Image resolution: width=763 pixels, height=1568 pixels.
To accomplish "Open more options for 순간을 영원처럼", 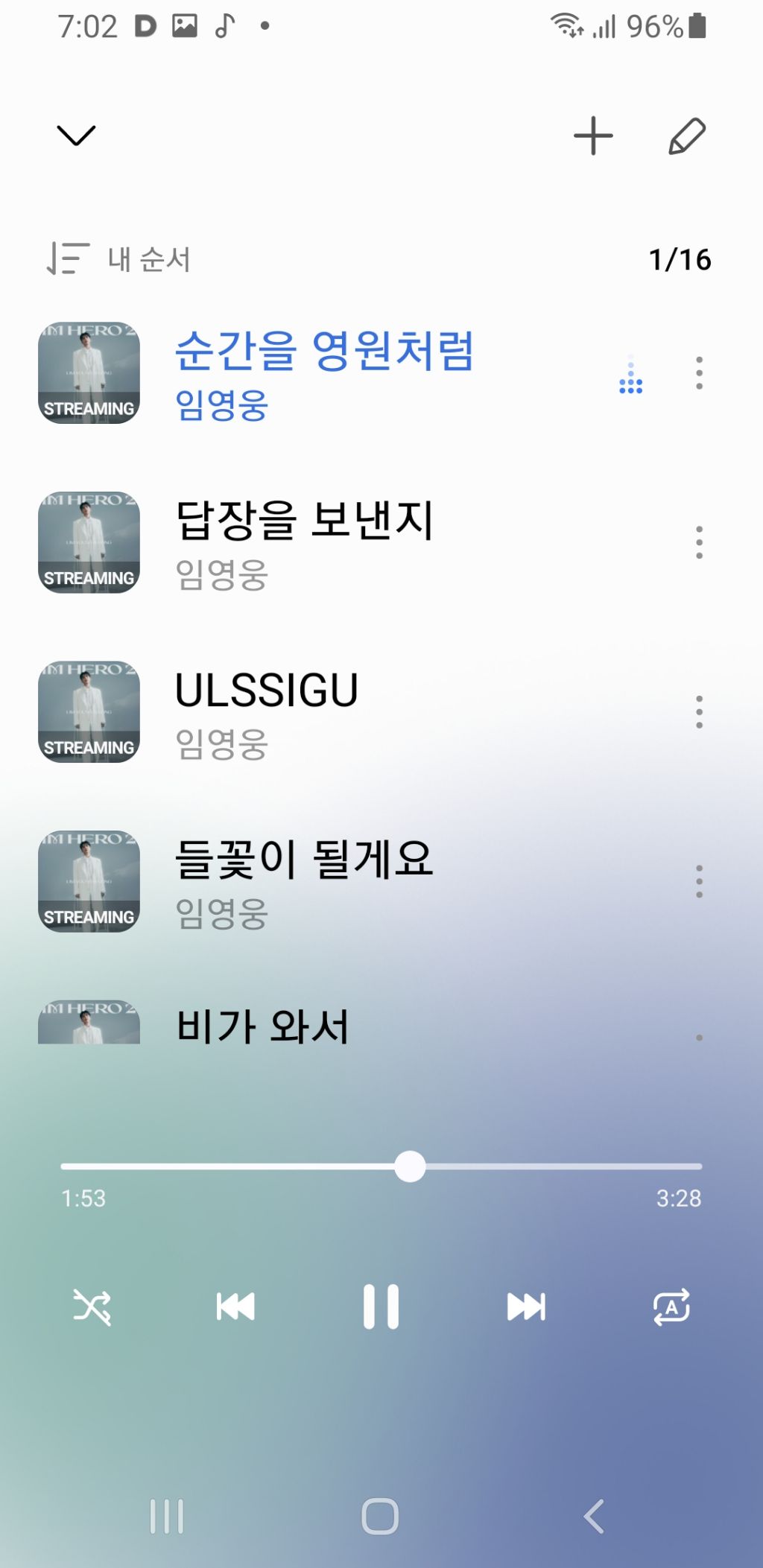I will click(x=699, y=373).
